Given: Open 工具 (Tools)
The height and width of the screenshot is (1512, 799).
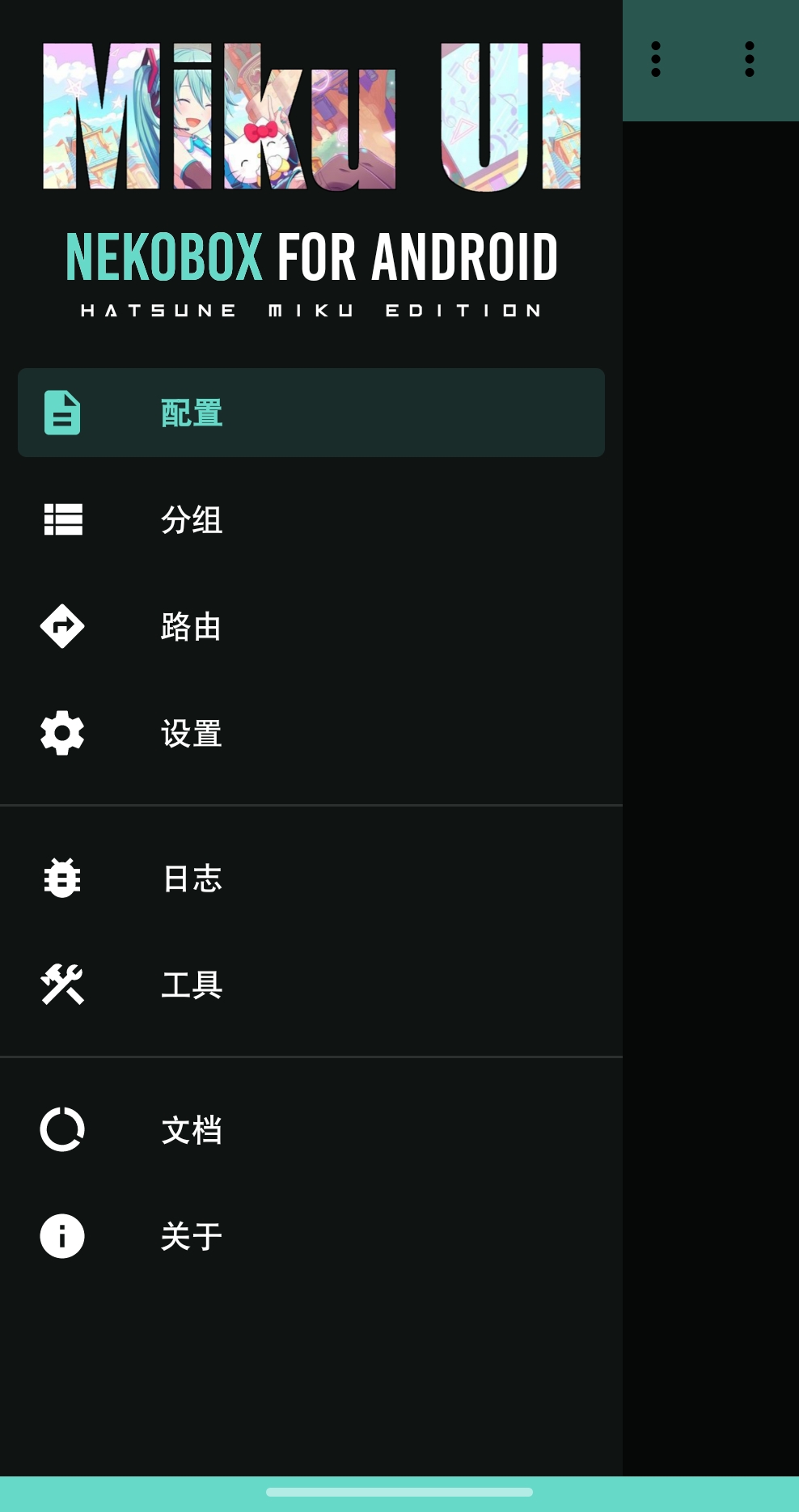Looking at the screenshot, I should pos(311,985).
